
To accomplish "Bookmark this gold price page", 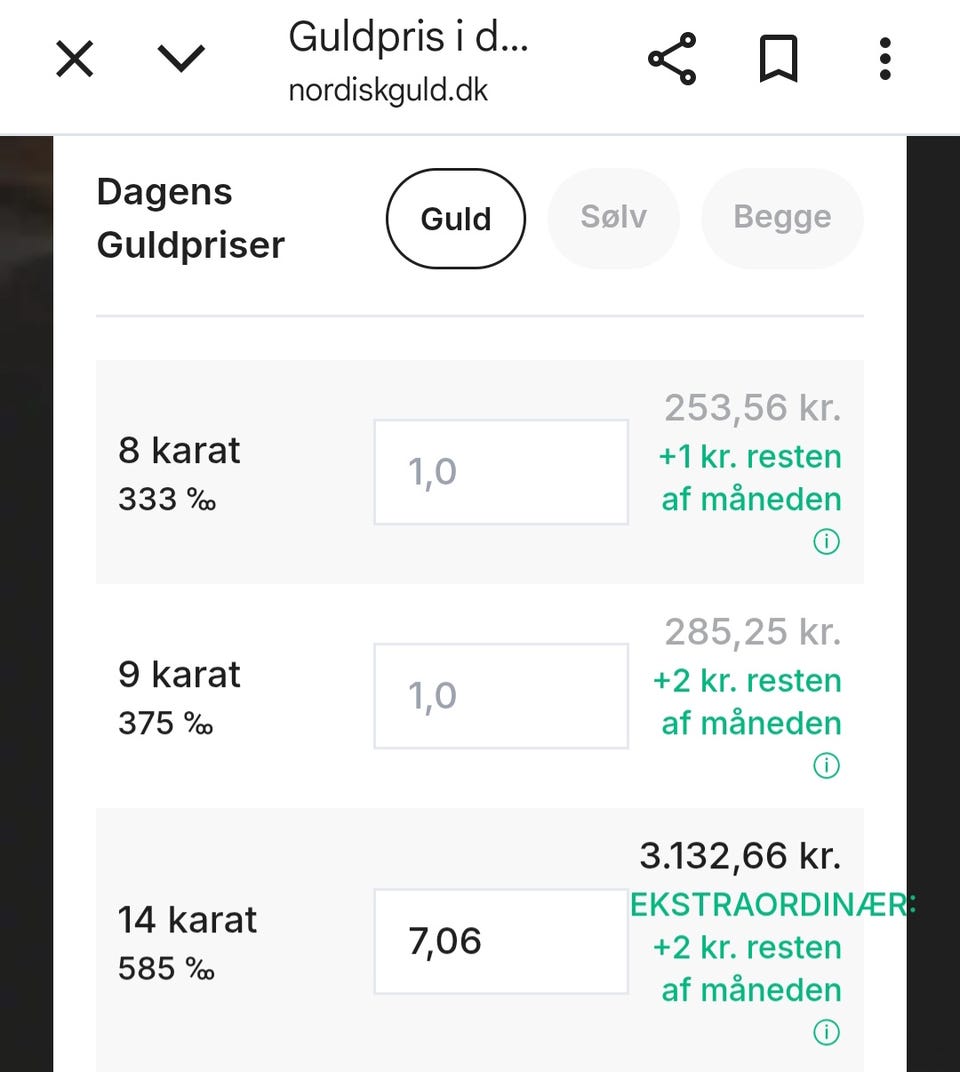I will [x=778, y=60].
